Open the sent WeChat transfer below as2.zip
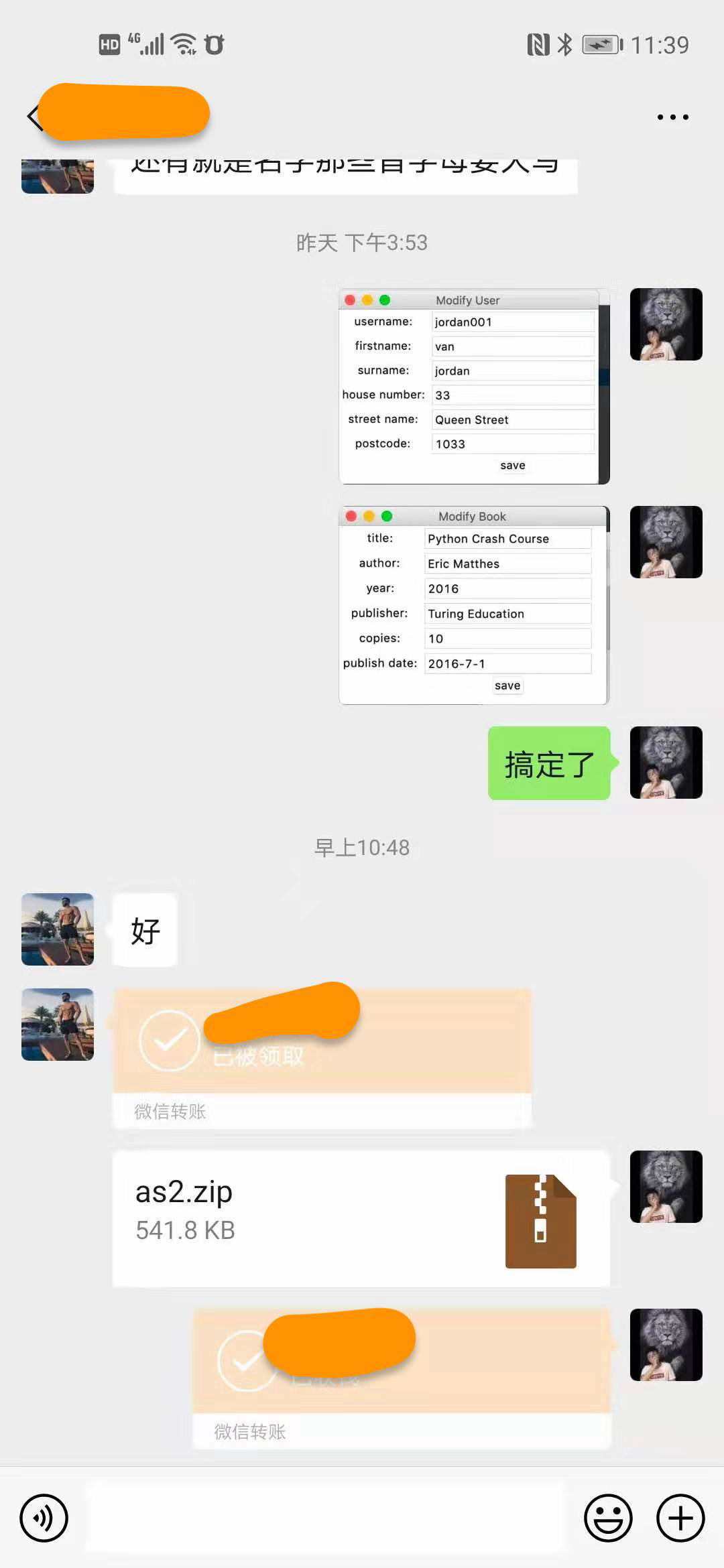This screenshot has height=1568, width=724. (402, 1378)
